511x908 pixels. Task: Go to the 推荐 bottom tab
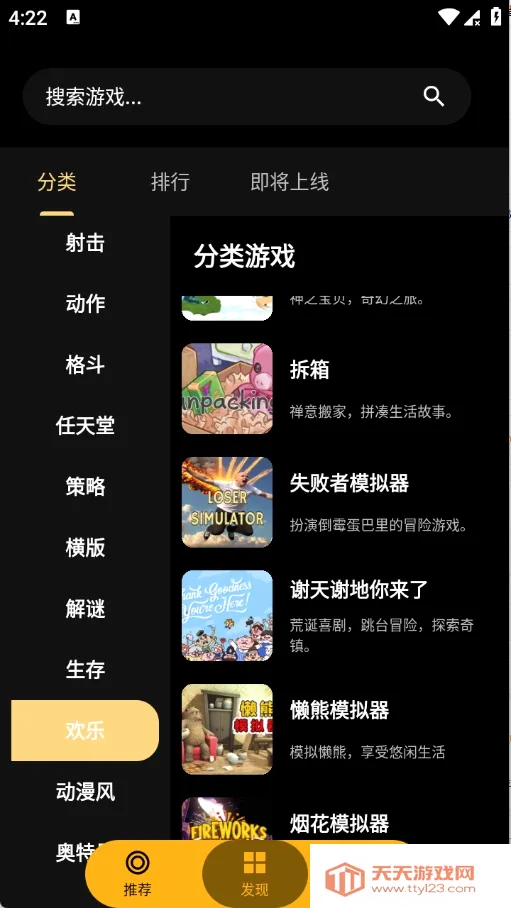coord(137,874)
